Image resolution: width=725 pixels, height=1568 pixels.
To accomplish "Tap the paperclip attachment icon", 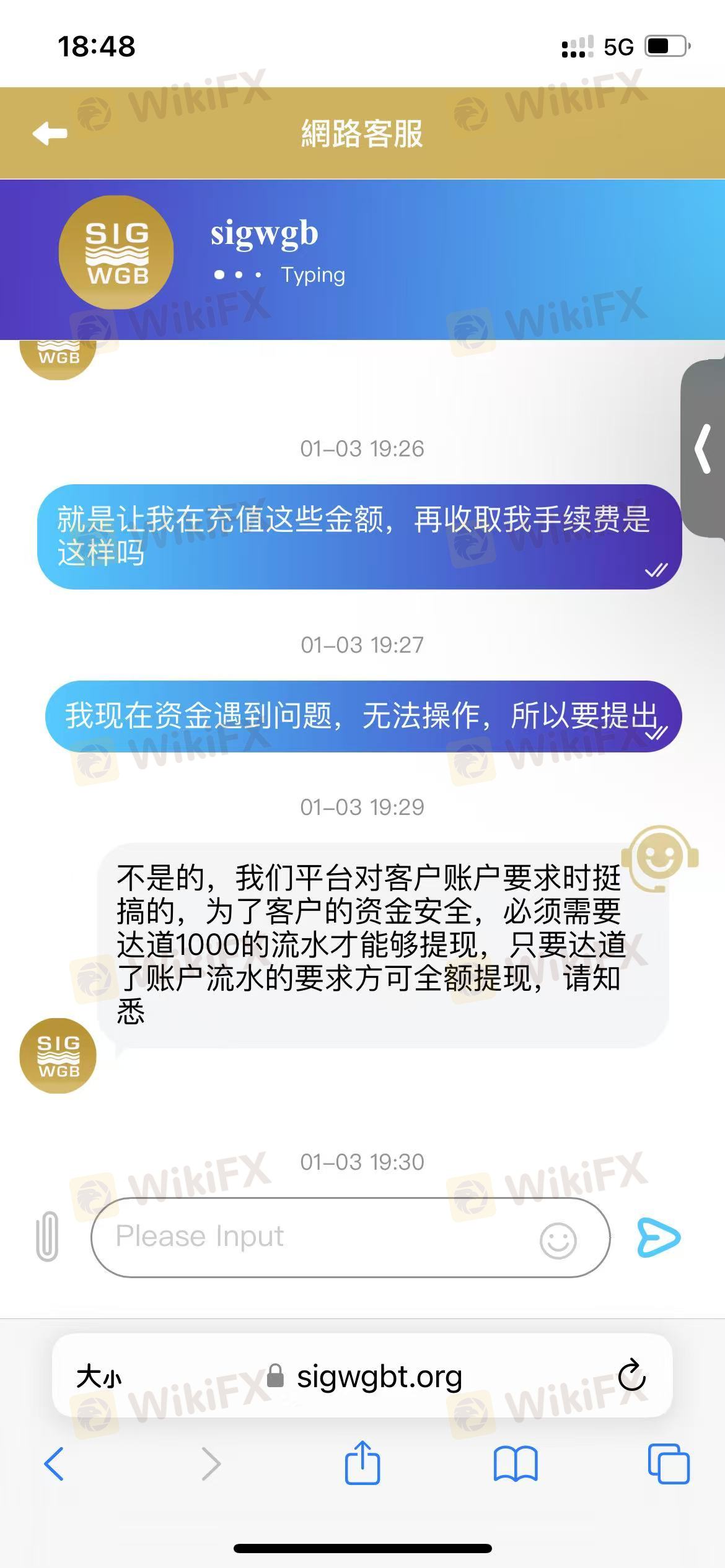I will pos(47,1237).
